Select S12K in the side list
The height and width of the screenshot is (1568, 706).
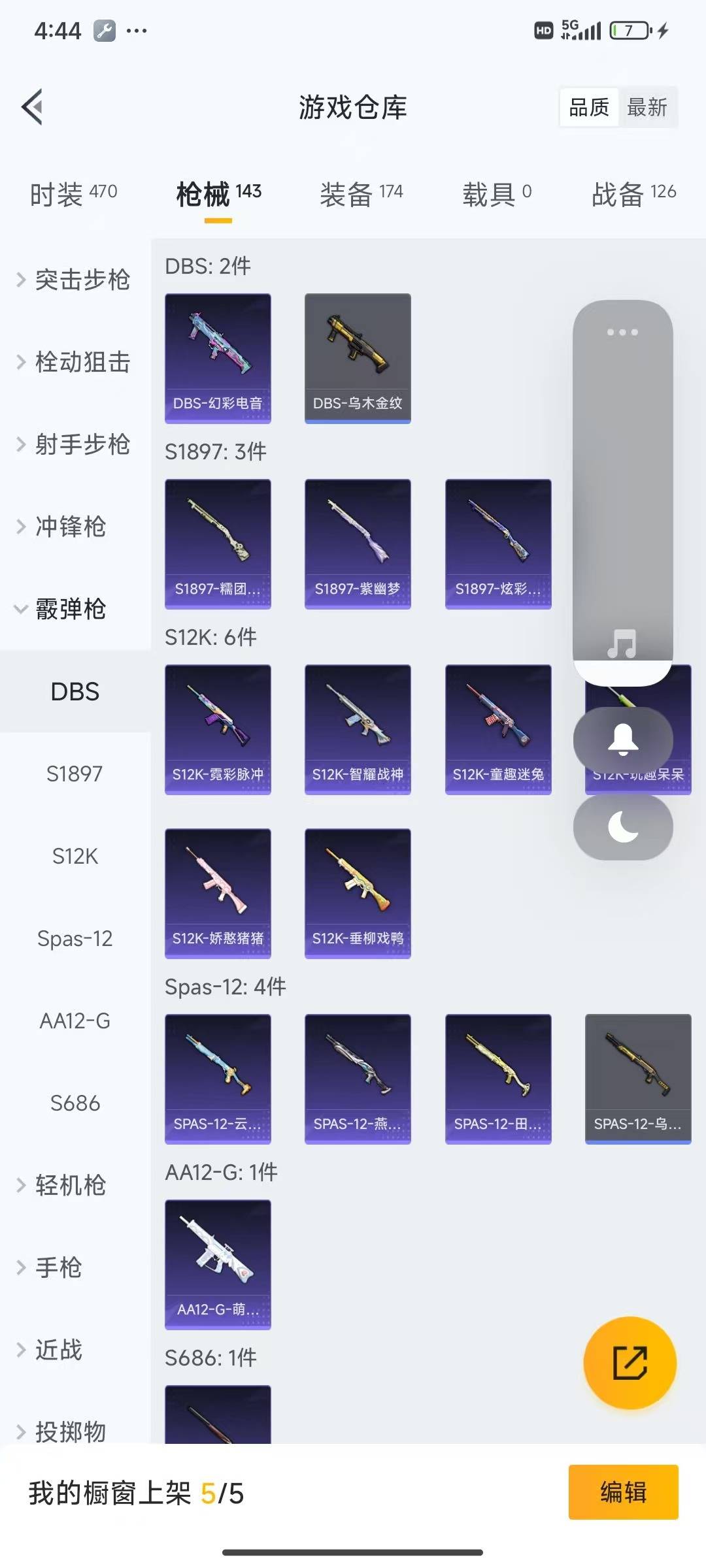[75, 856]
